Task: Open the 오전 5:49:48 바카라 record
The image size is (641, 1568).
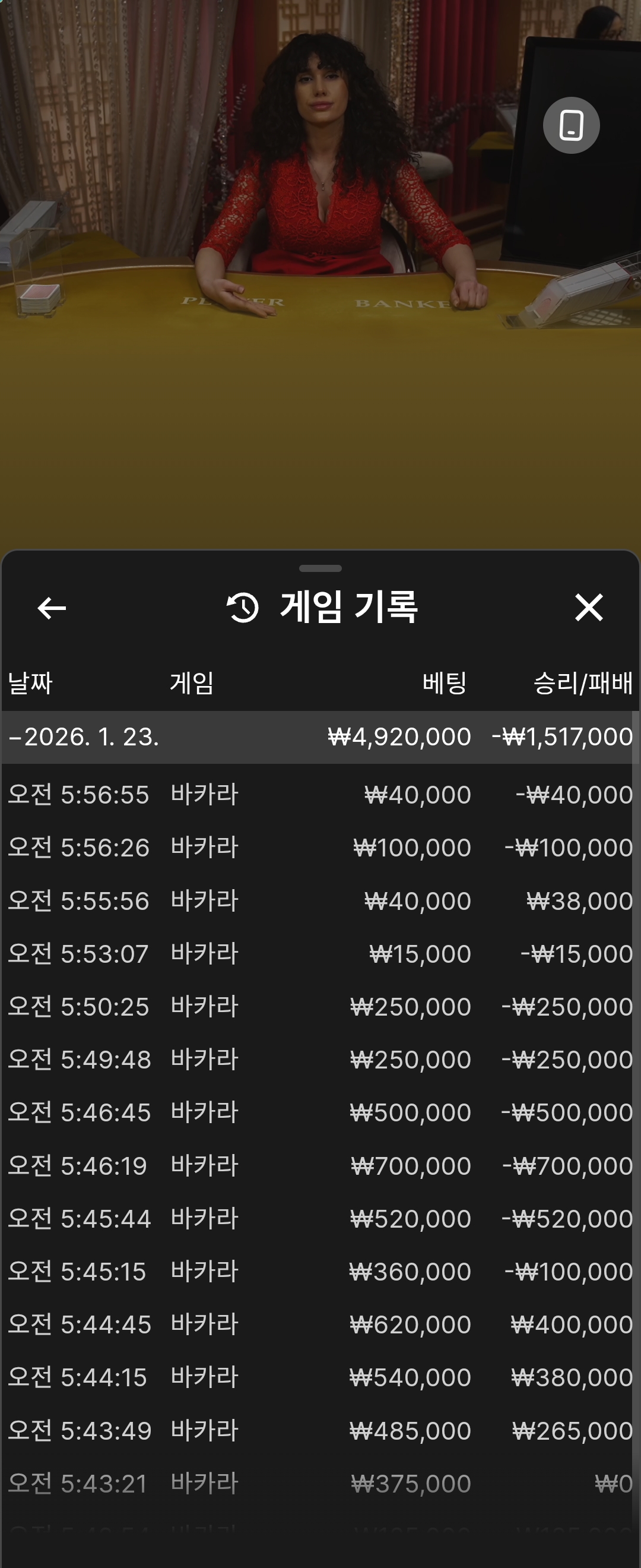Action: tap(320, 1059)
